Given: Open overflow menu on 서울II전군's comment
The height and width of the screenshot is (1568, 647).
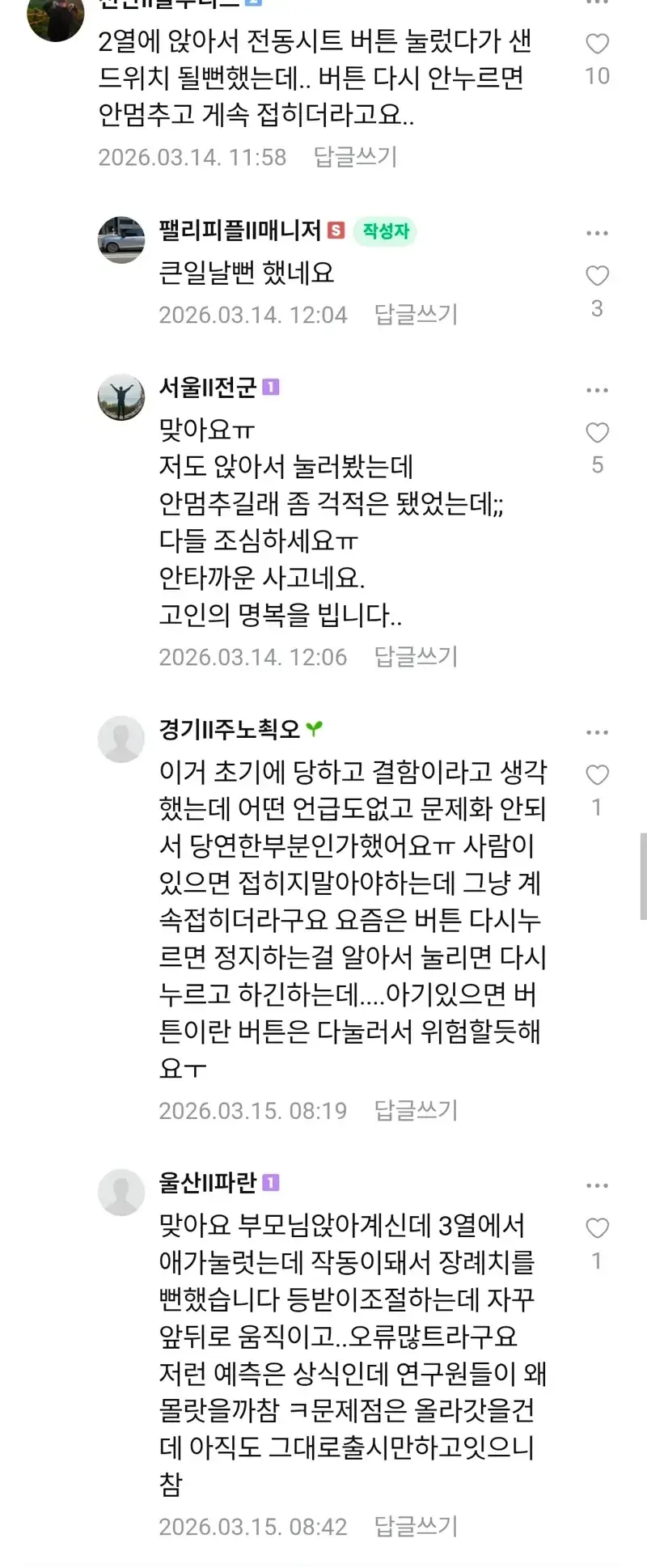Looking at the screenshot, I should pos(597,390).
